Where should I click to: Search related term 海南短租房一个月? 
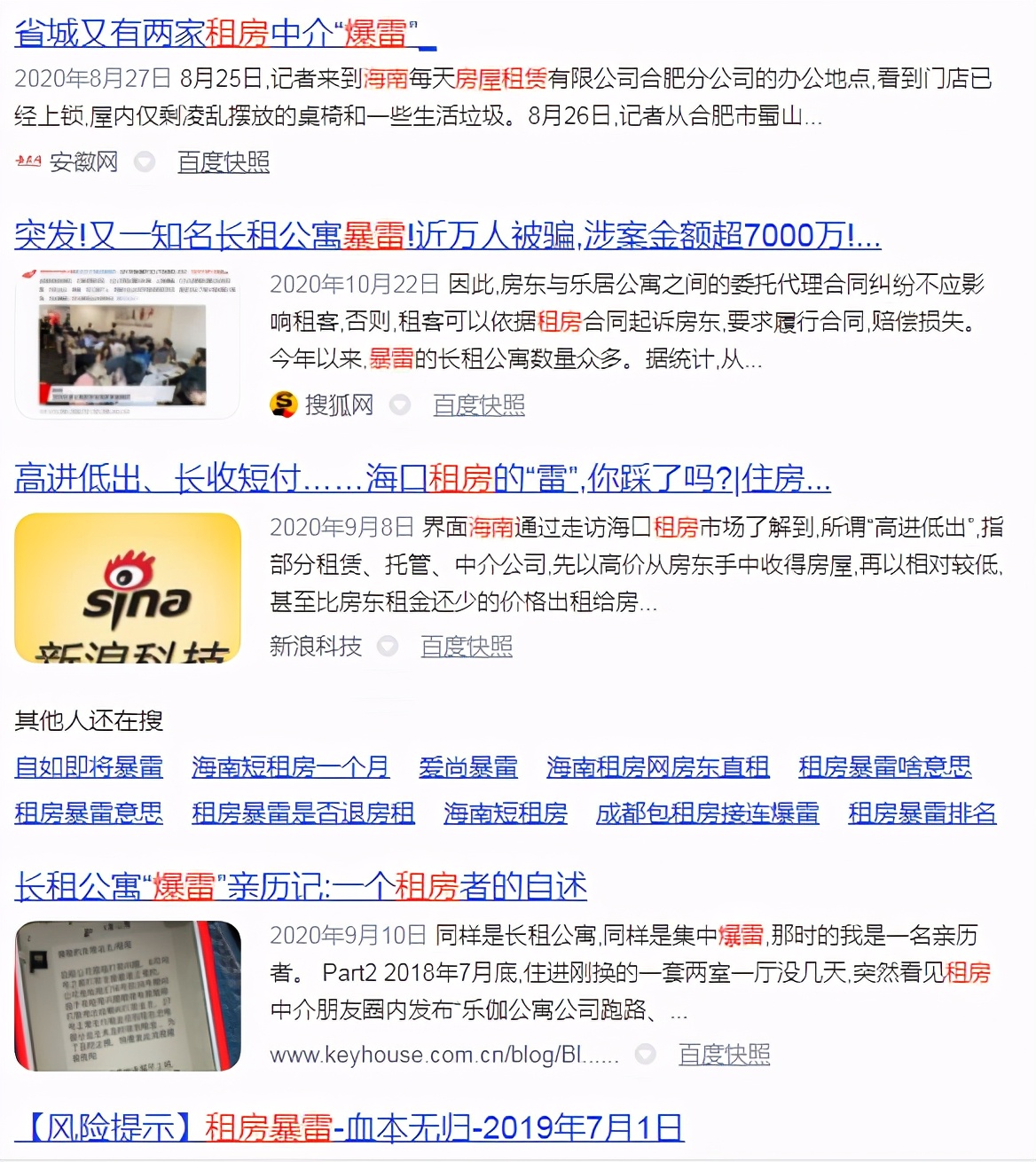(x=289, y=767)
